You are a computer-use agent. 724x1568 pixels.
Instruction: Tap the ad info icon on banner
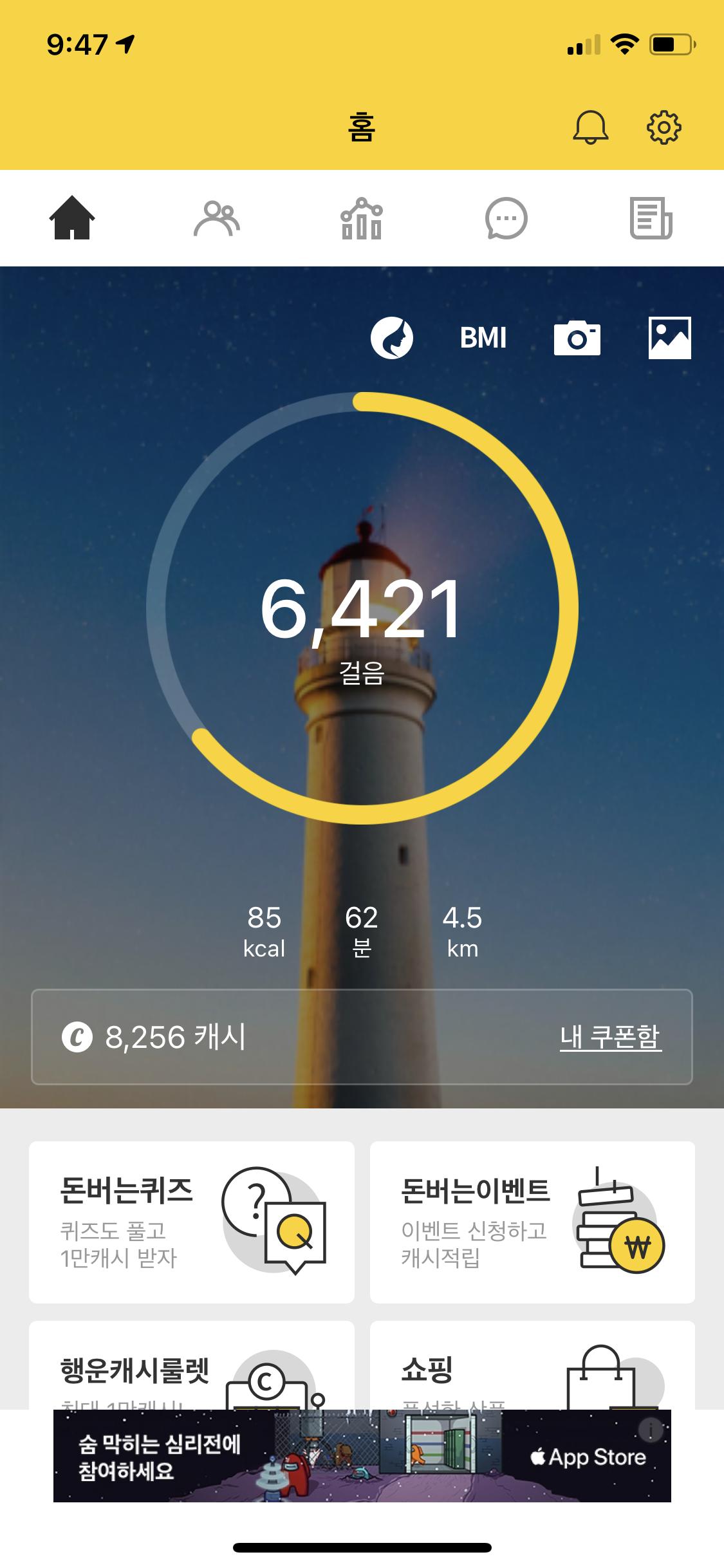tap(651, 1430)
